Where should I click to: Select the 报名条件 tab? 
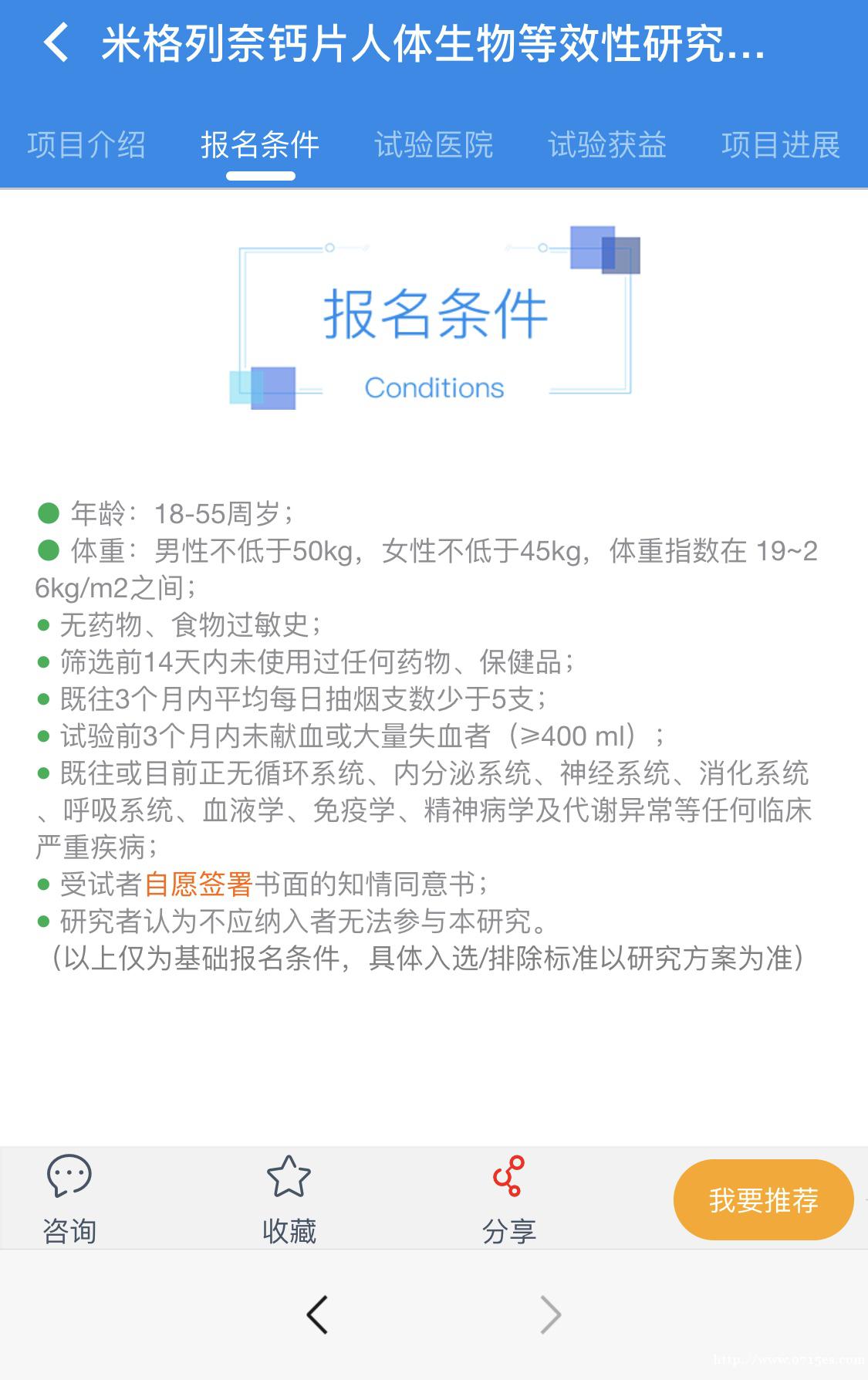(260, 145)
